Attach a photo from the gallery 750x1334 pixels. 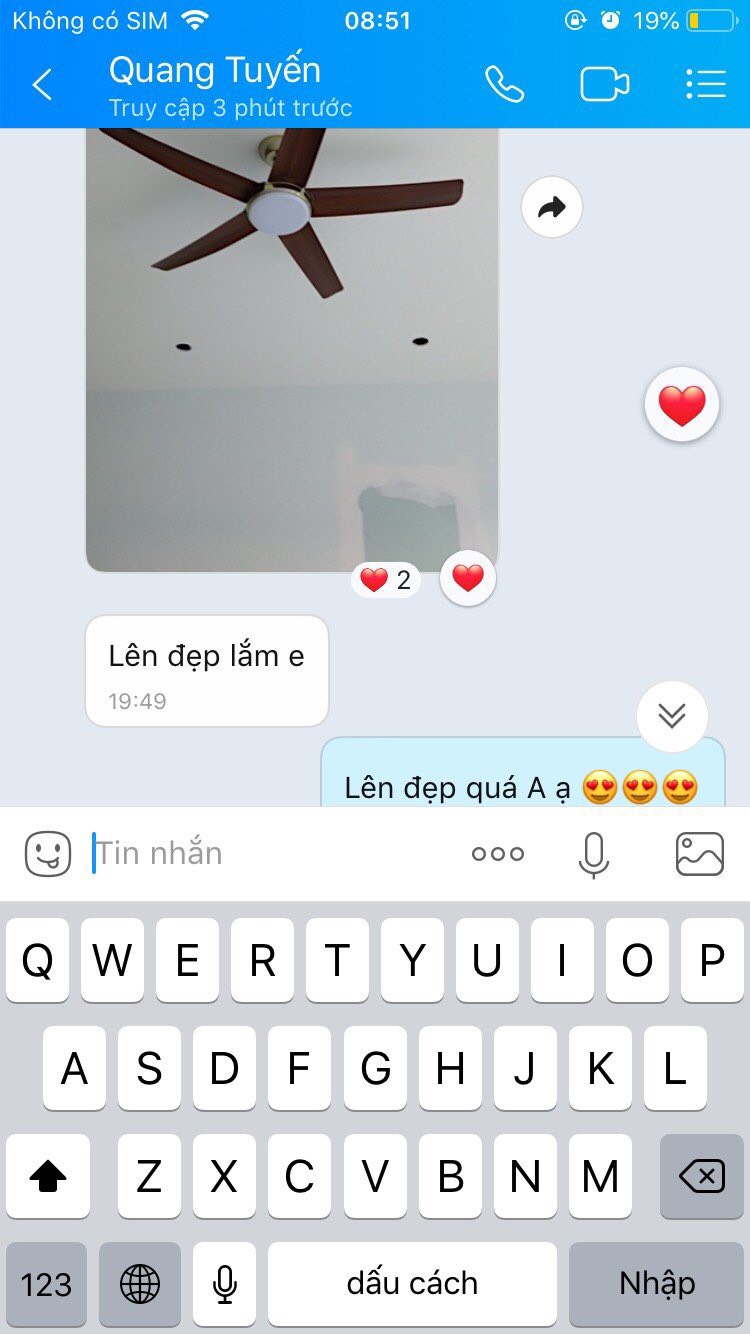(x=700, y=854)
